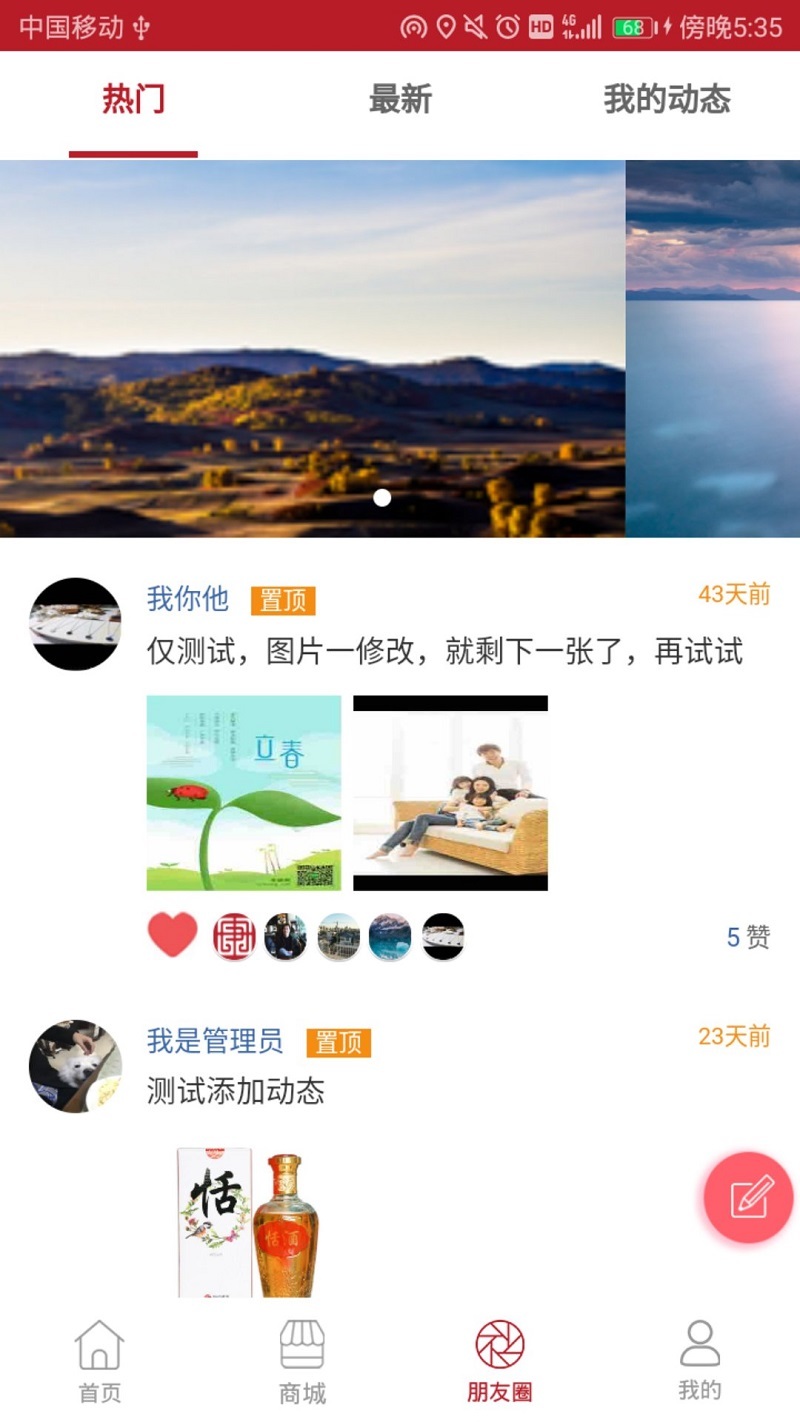Screen dimensions: 800x1422
Task: Open the 商城 tab
Action: point(302,1361)
